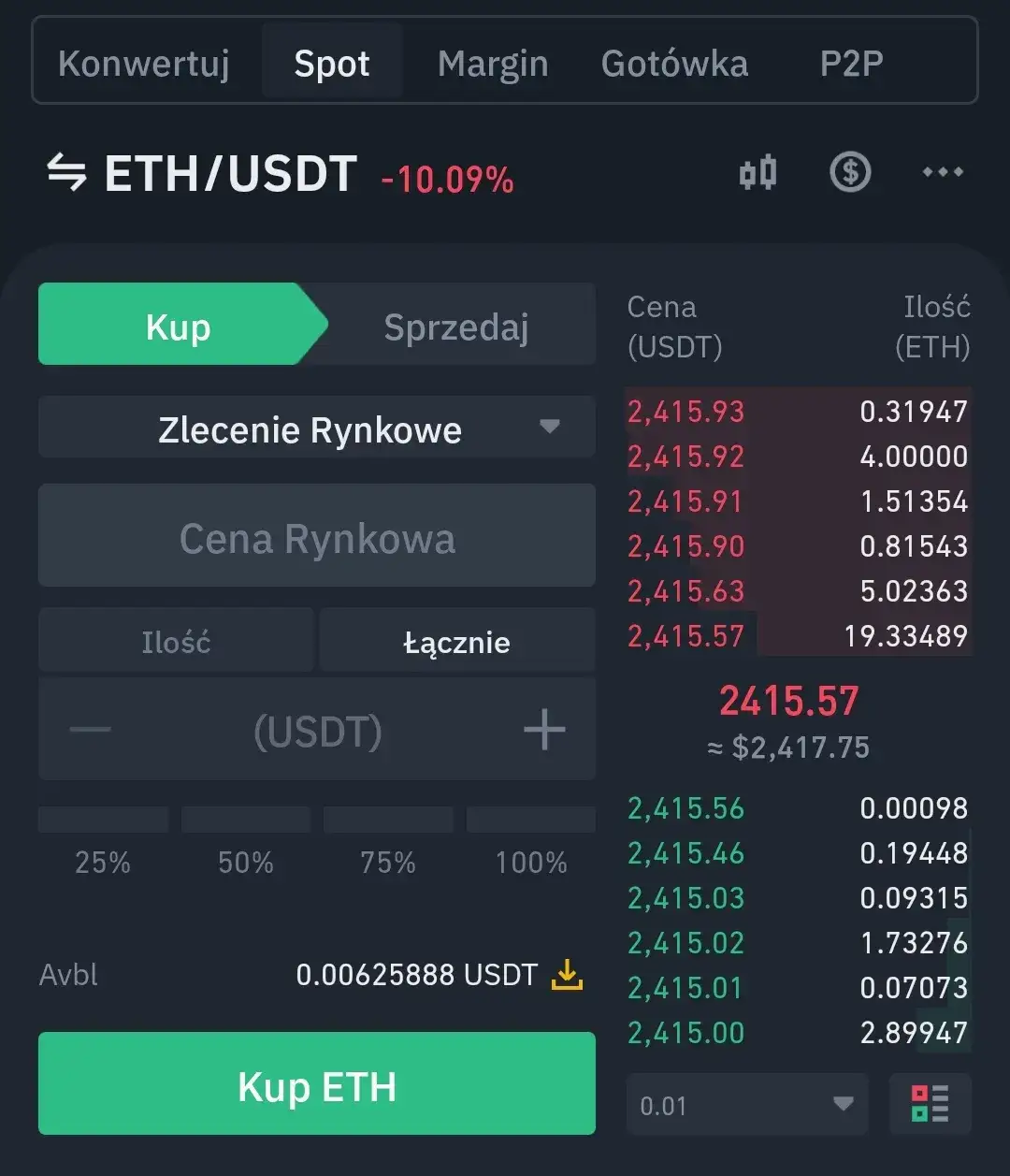
Task: Click the minus stepper in the USDT amount field
Action: [x=89, y=730]
